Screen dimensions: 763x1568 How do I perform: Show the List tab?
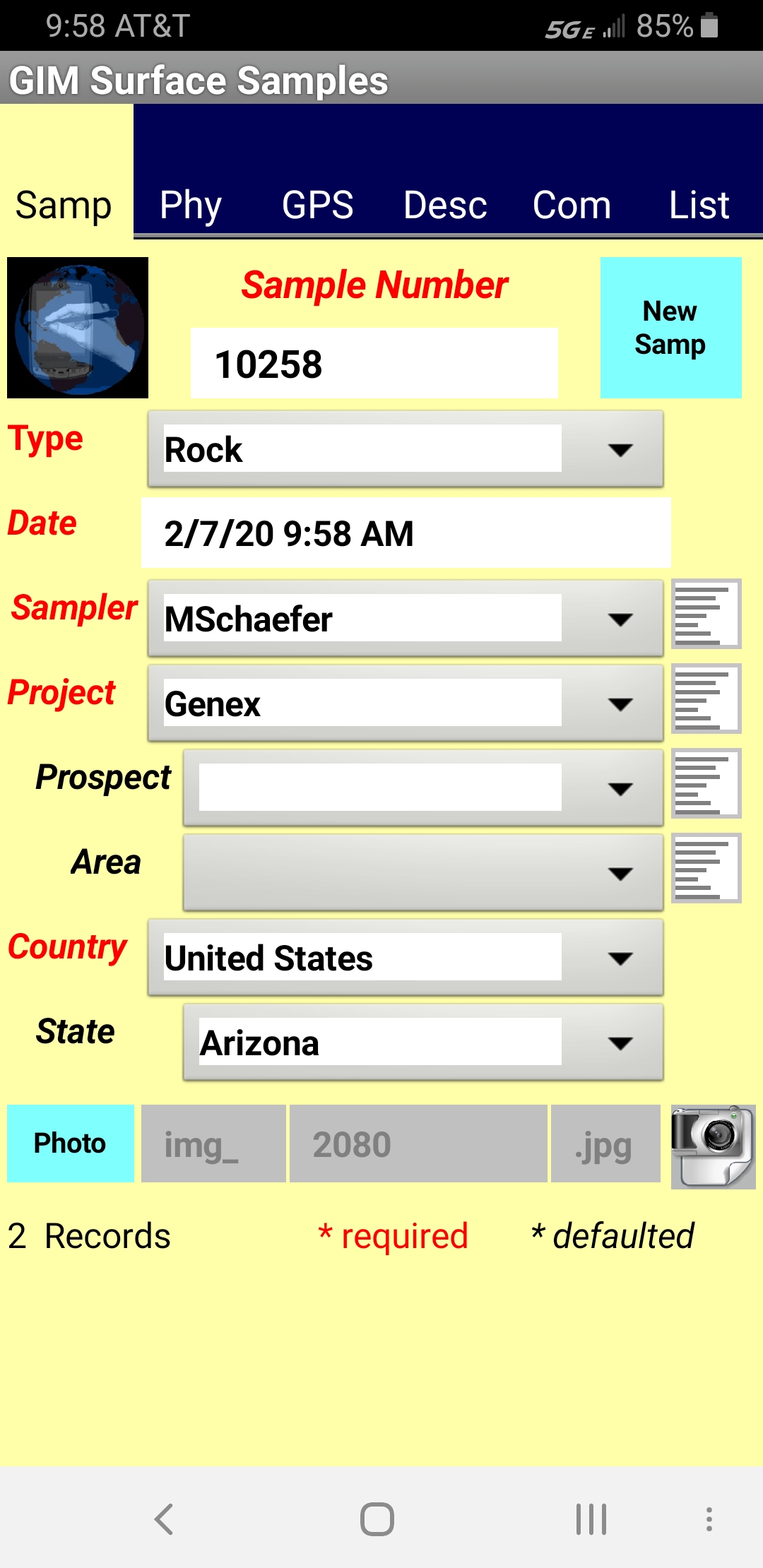point(699,205)
